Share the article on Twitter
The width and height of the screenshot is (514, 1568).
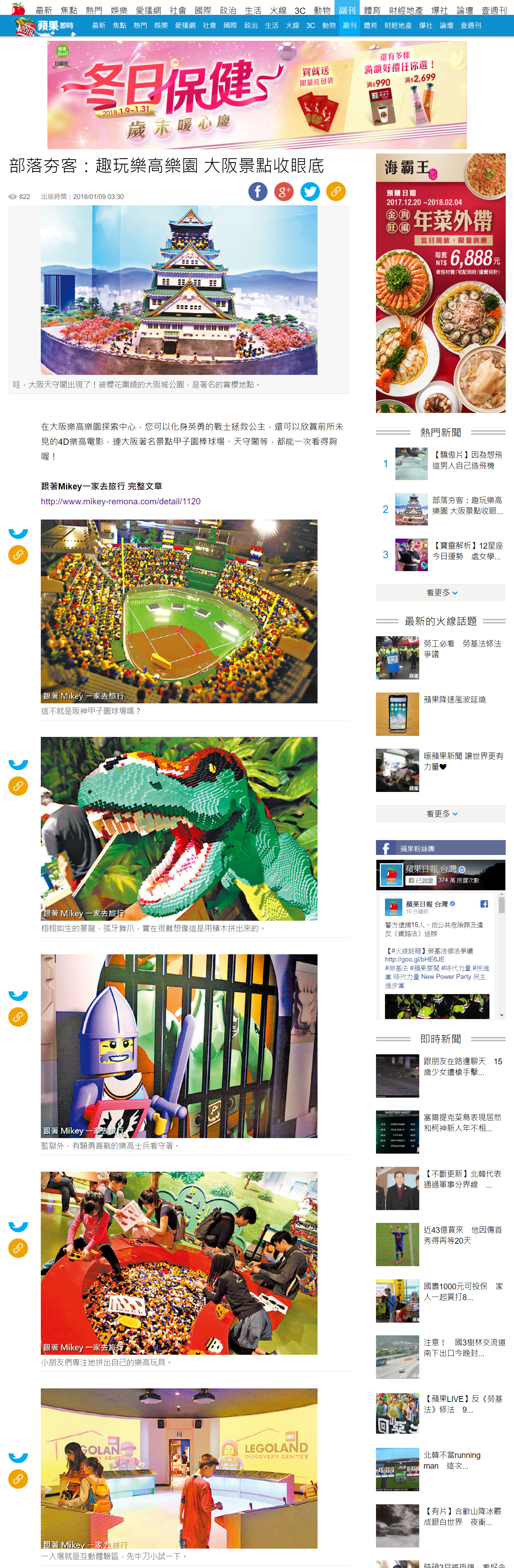(x=310, y=192)
